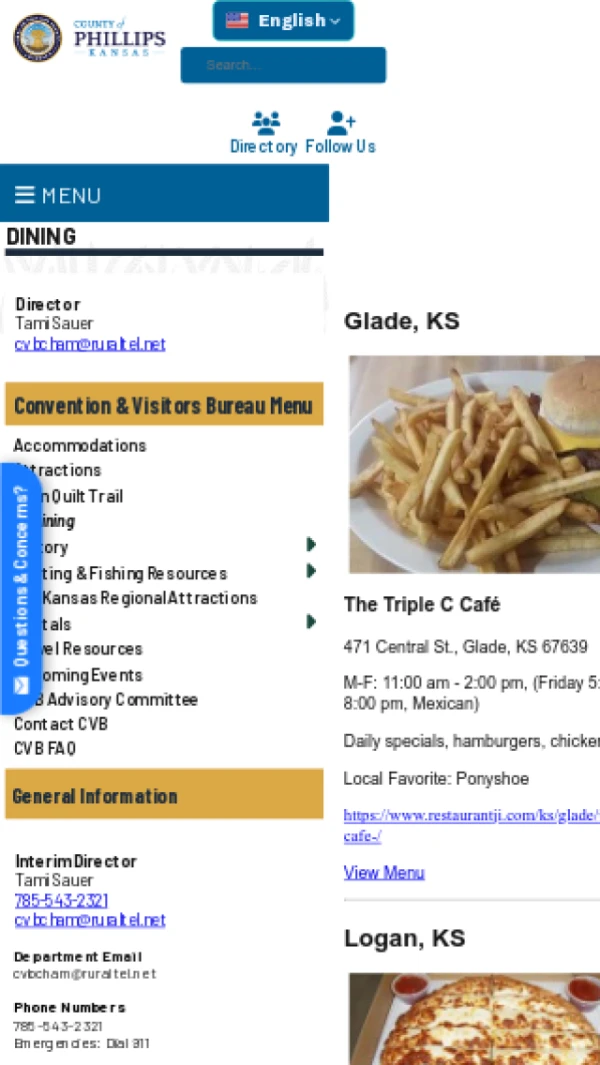This screenshot has height=1065, width=600.
Task: Tap the Search input field
Action: pos(283,65)
